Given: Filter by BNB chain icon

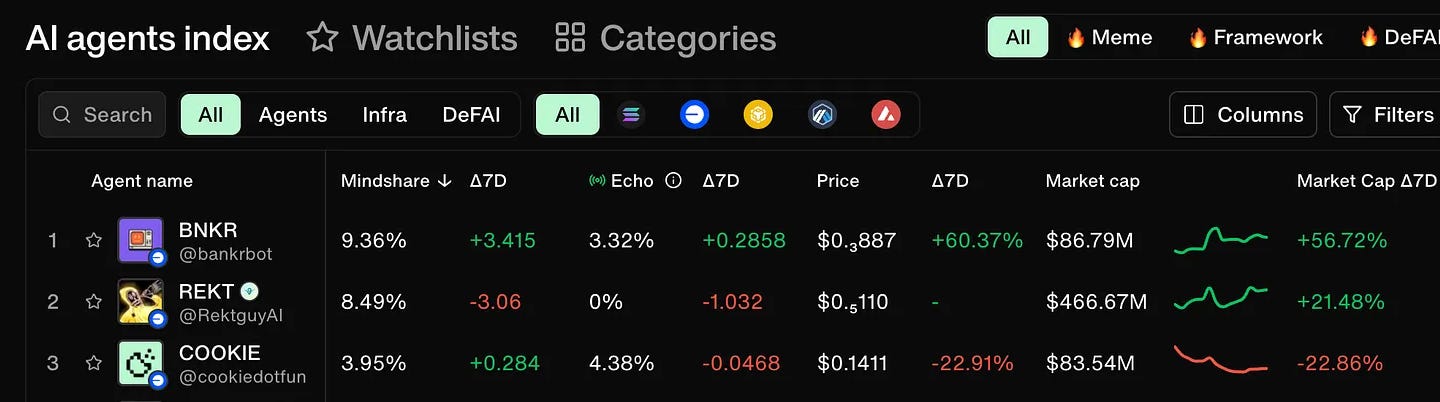Looking at the screenshot, I should (758, 115).
